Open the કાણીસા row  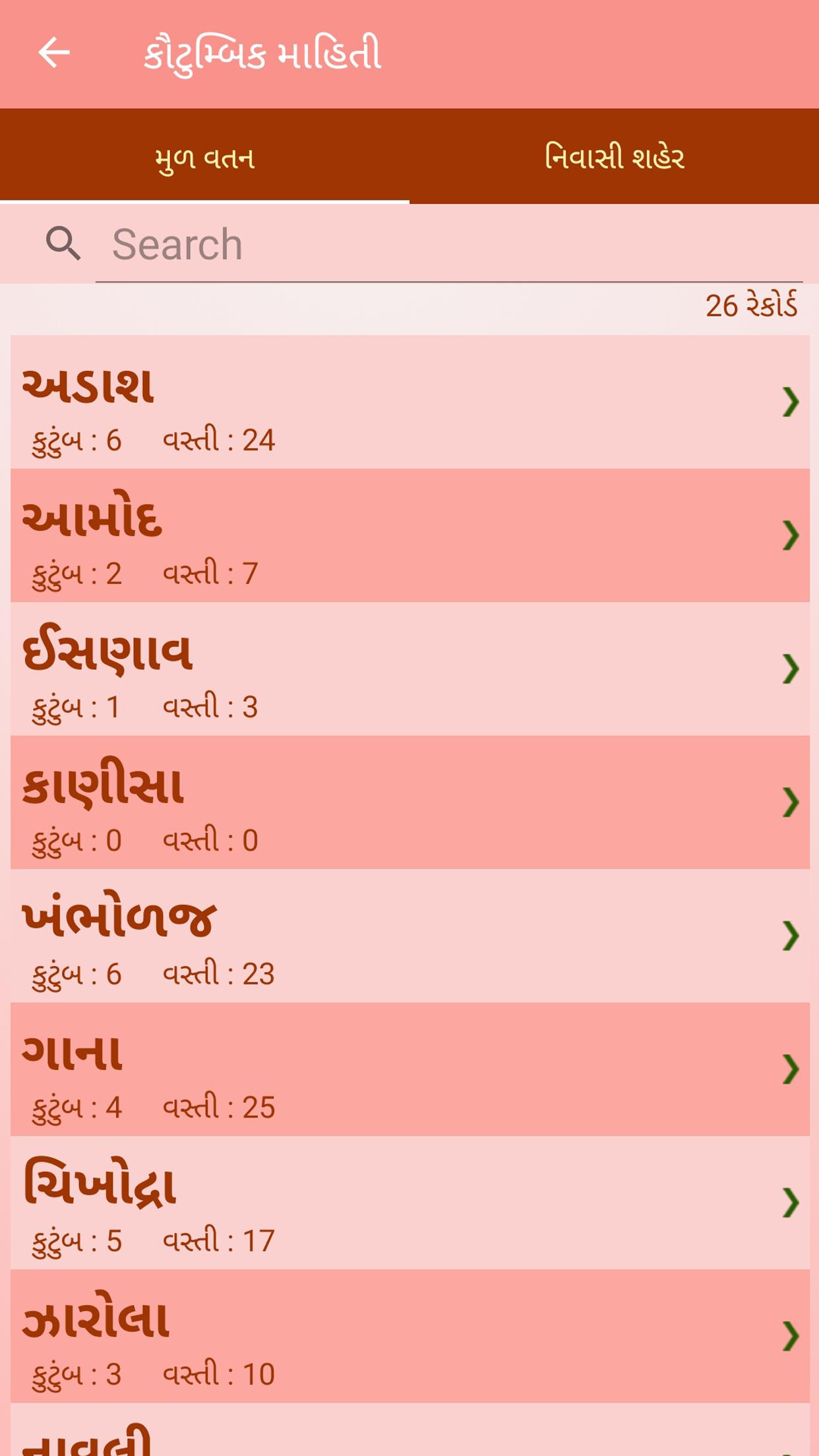409,803
